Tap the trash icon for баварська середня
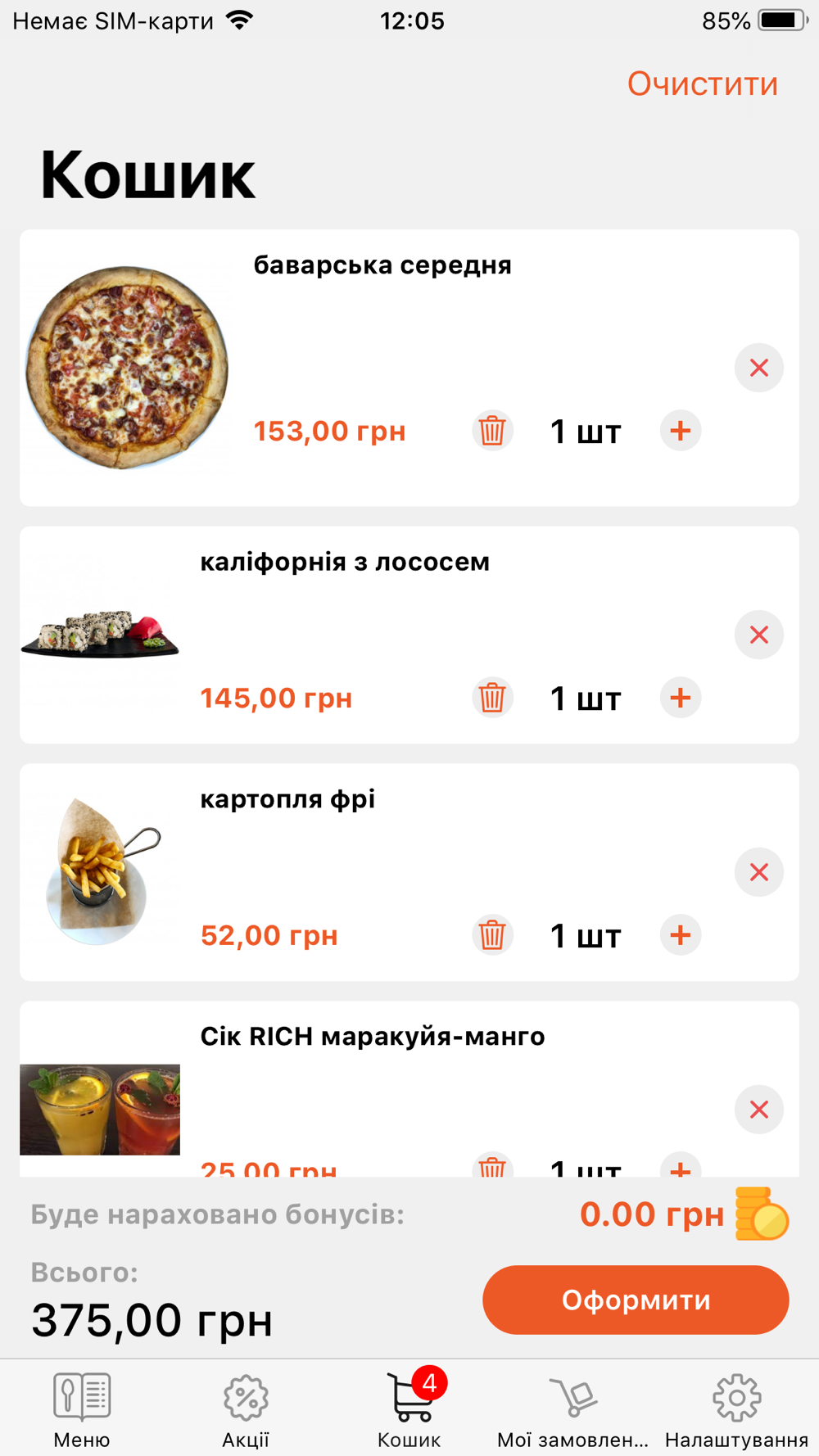The height and width of the screenshot is (1456, 819). (x=492, y=431)
